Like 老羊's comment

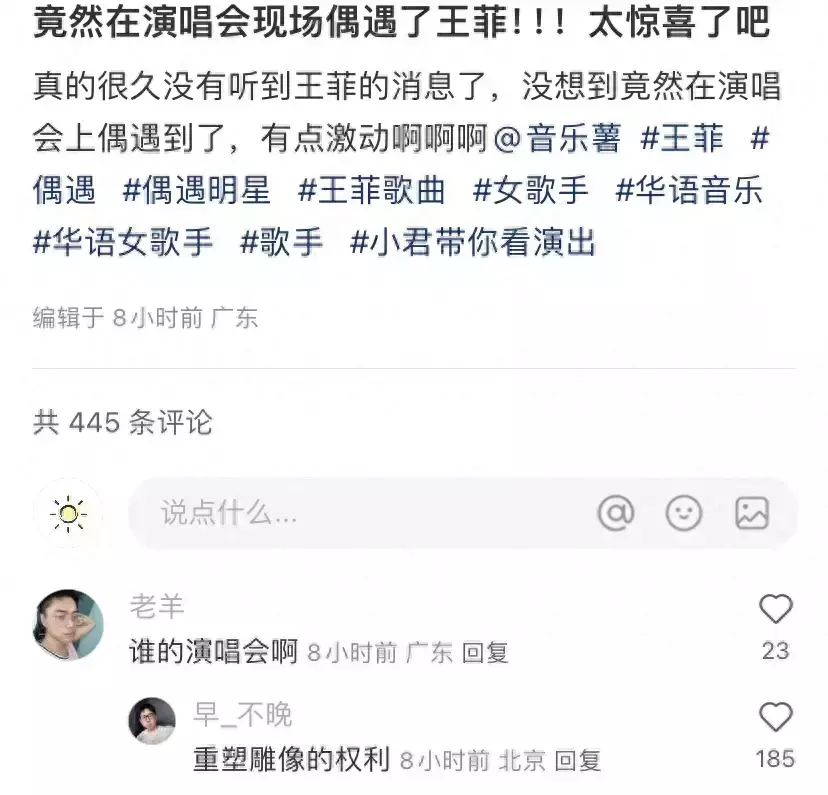(x=775, y=610)
